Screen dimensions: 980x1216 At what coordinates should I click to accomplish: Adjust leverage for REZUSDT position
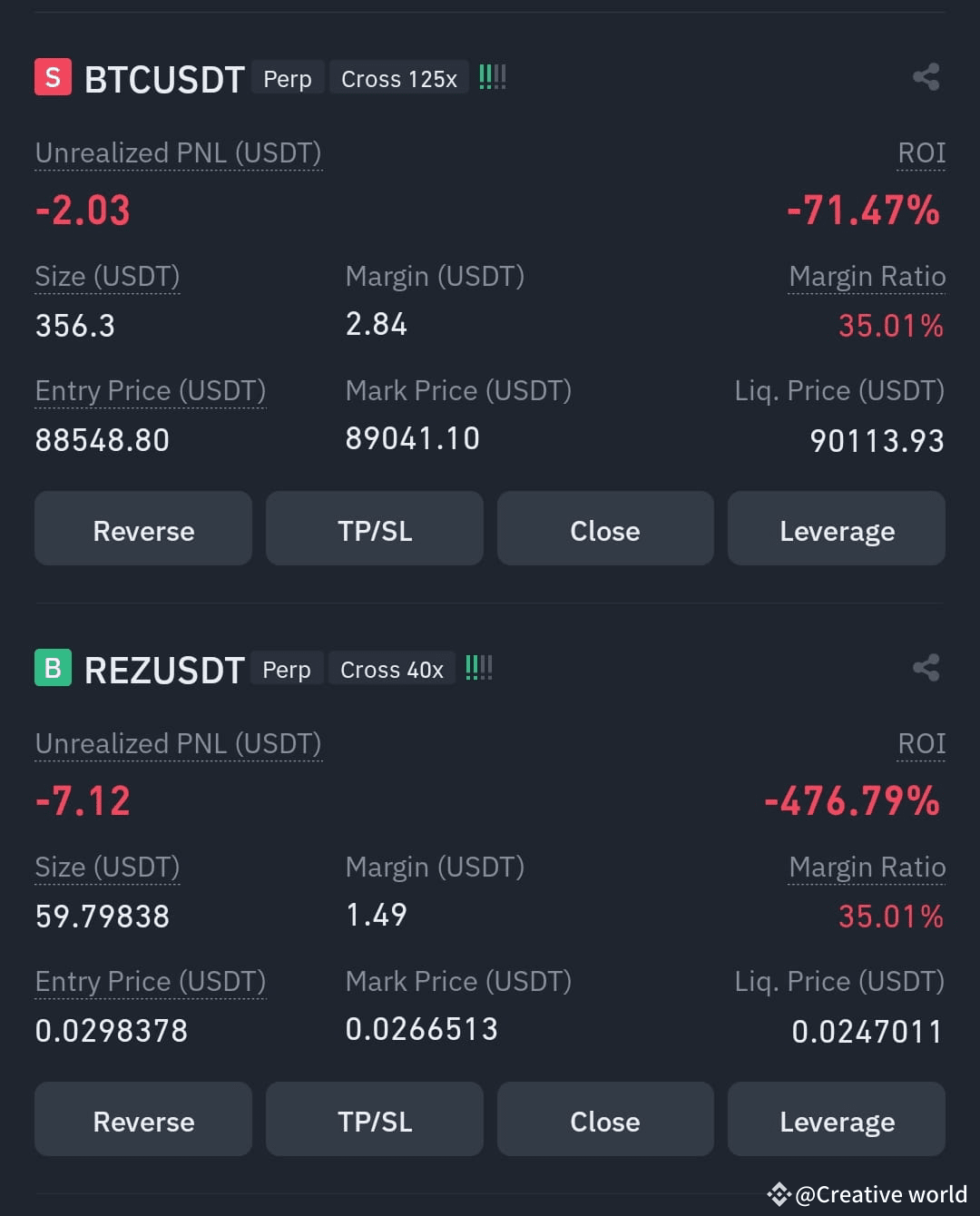click(x=836, y=1120)
